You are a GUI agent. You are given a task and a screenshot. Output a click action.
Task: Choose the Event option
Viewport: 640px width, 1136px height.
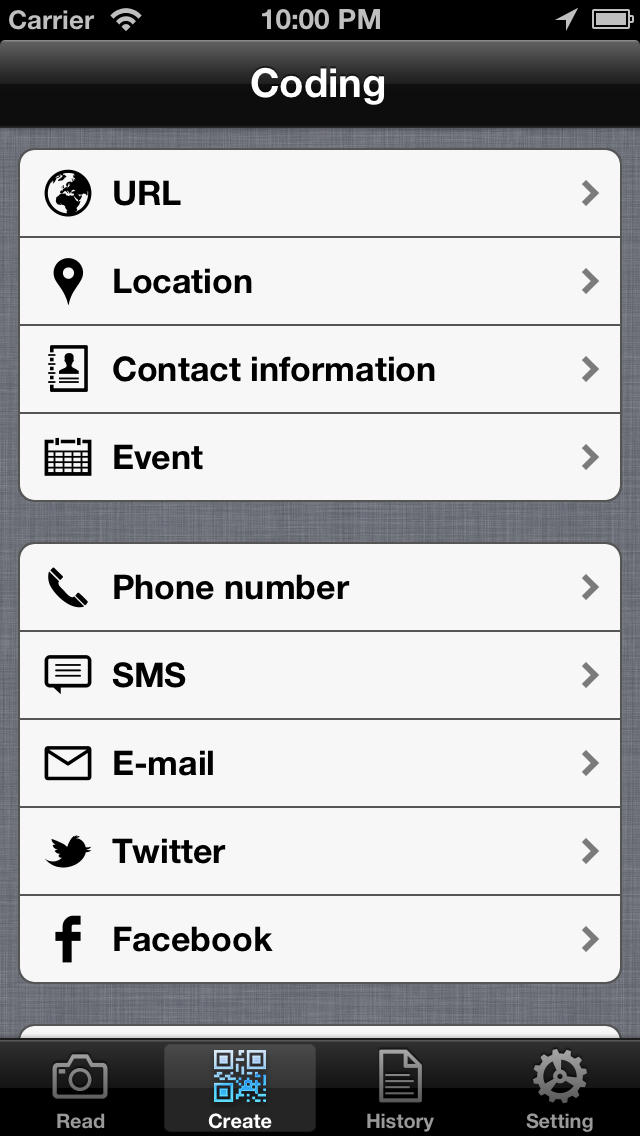click(x=320, y=457)
